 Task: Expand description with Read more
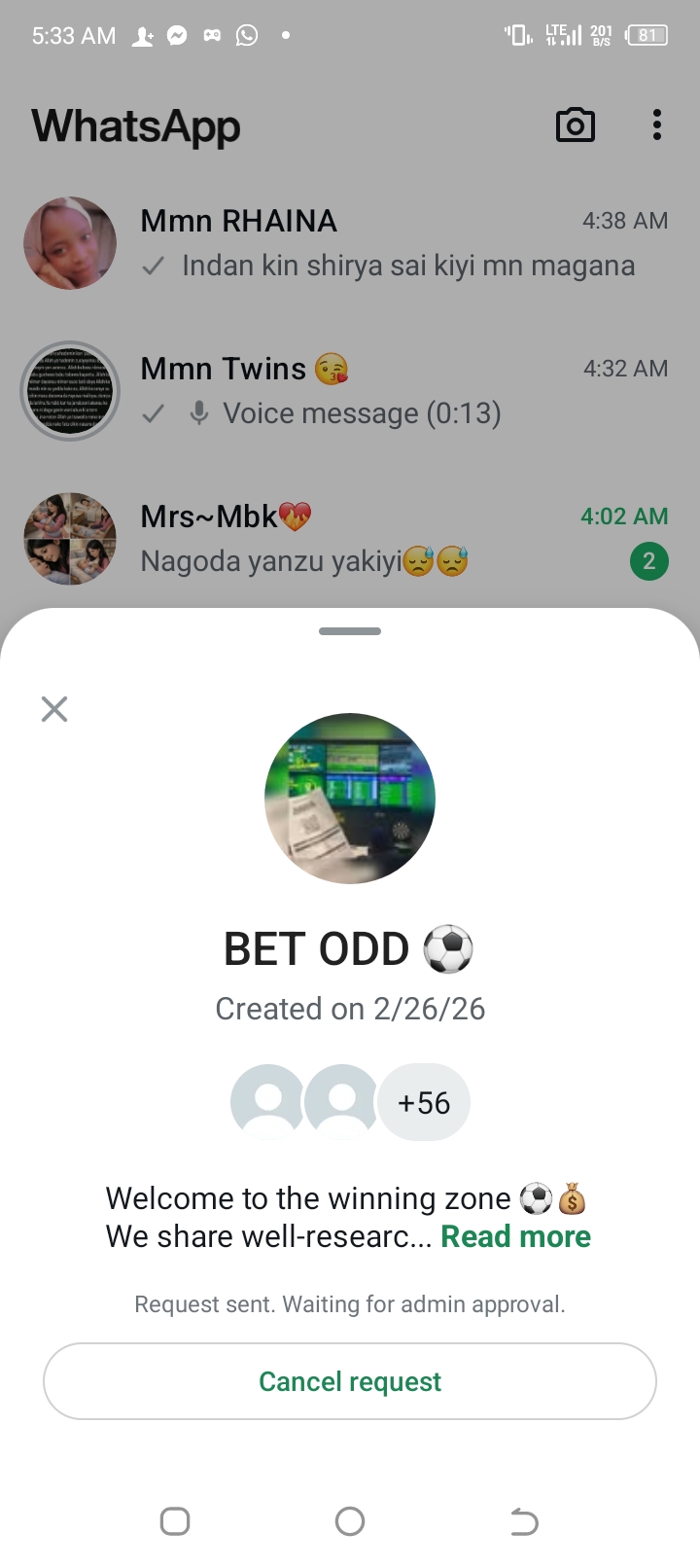pos(515,1236)
